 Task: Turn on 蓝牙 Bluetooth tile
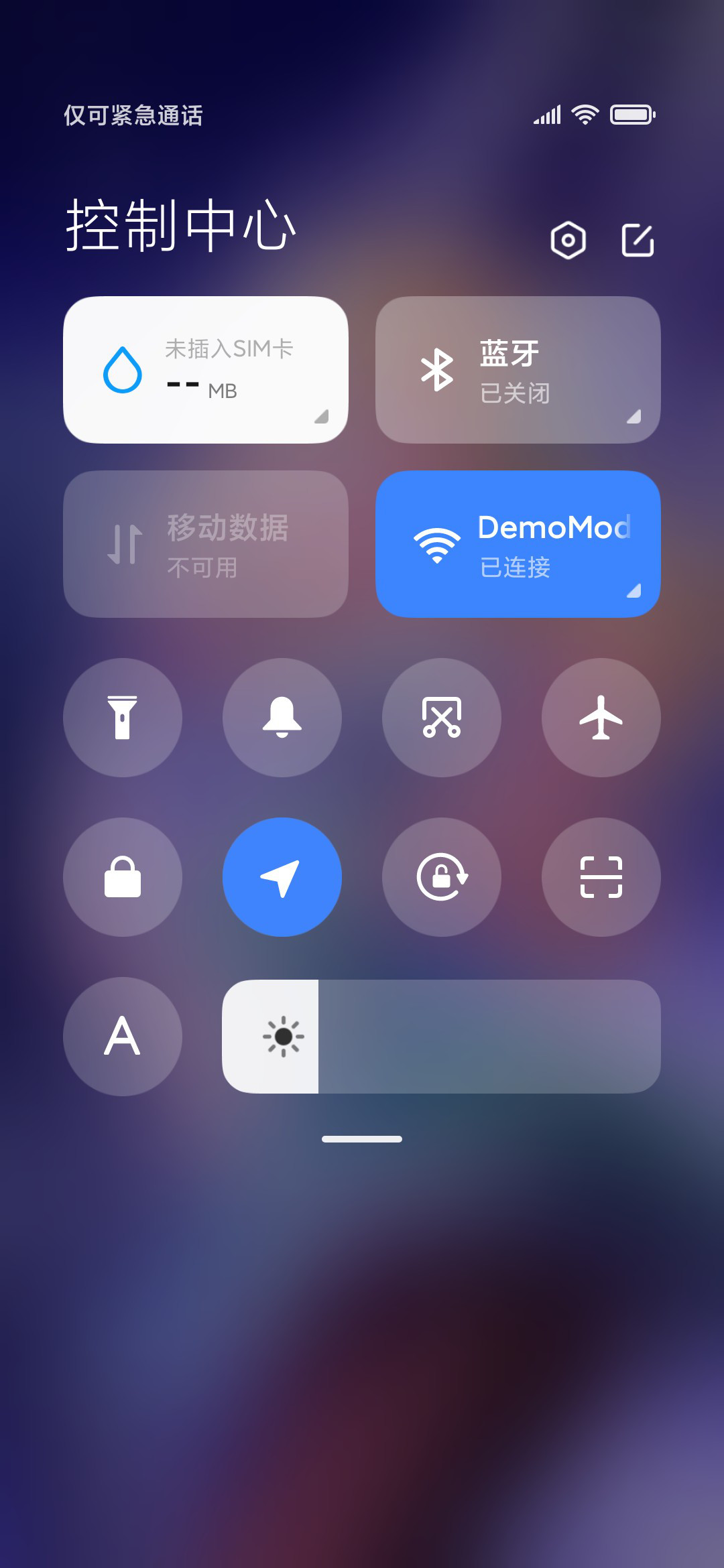pos(518,370)
